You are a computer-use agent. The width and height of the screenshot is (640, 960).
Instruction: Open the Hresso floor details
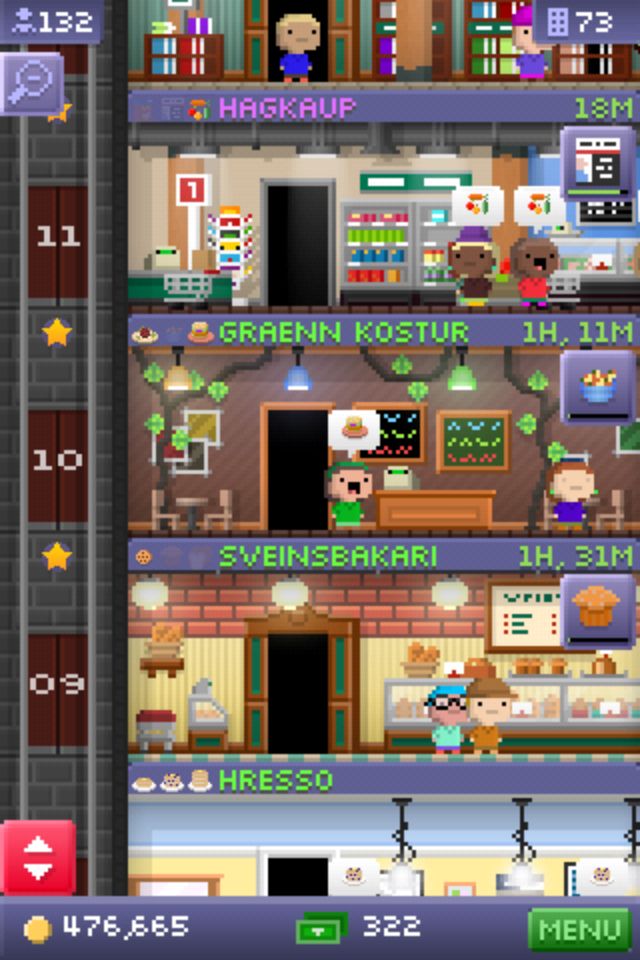click(380, 780)
